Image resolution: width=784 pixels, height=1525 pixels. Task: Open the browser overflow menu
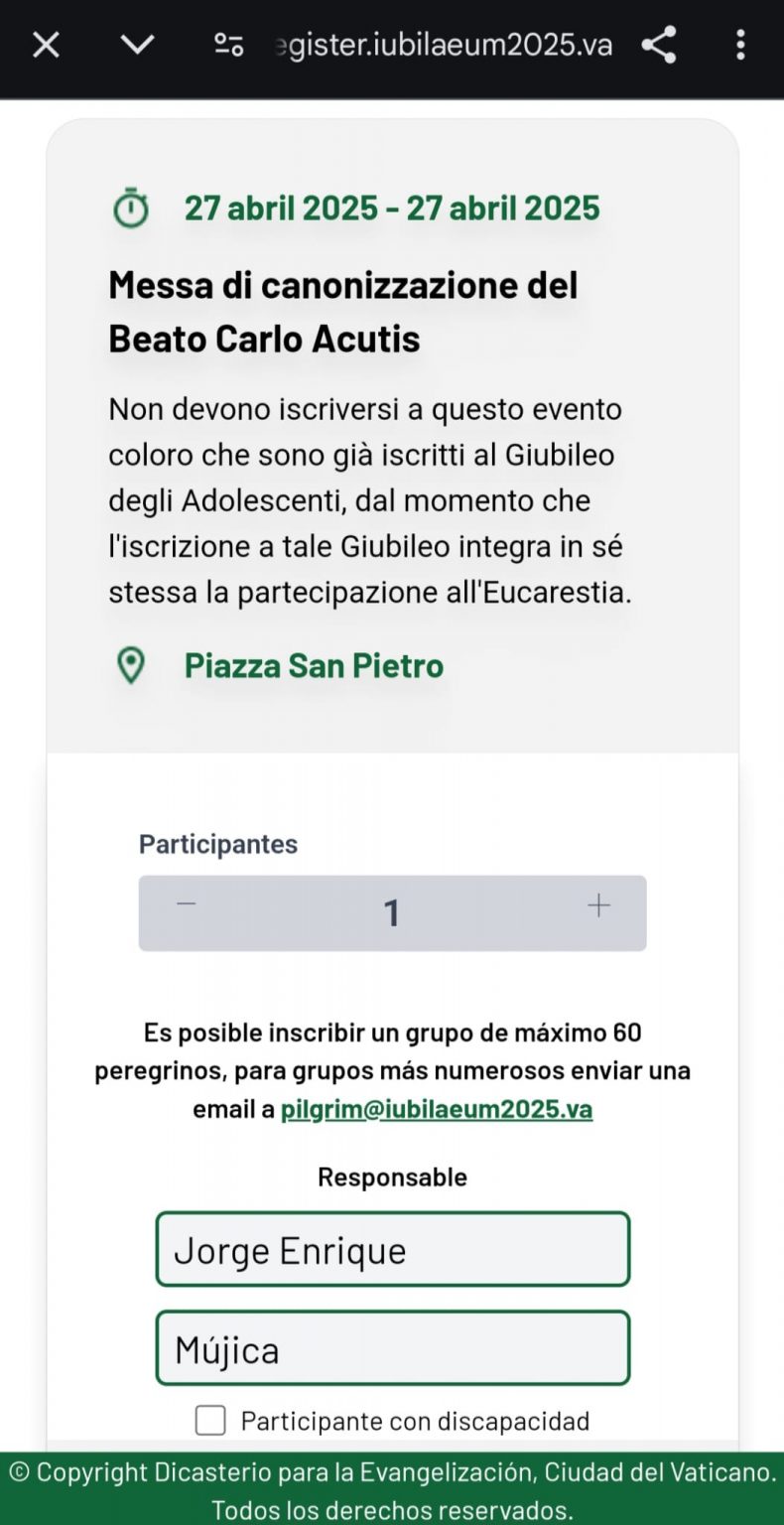click(740, 45)
